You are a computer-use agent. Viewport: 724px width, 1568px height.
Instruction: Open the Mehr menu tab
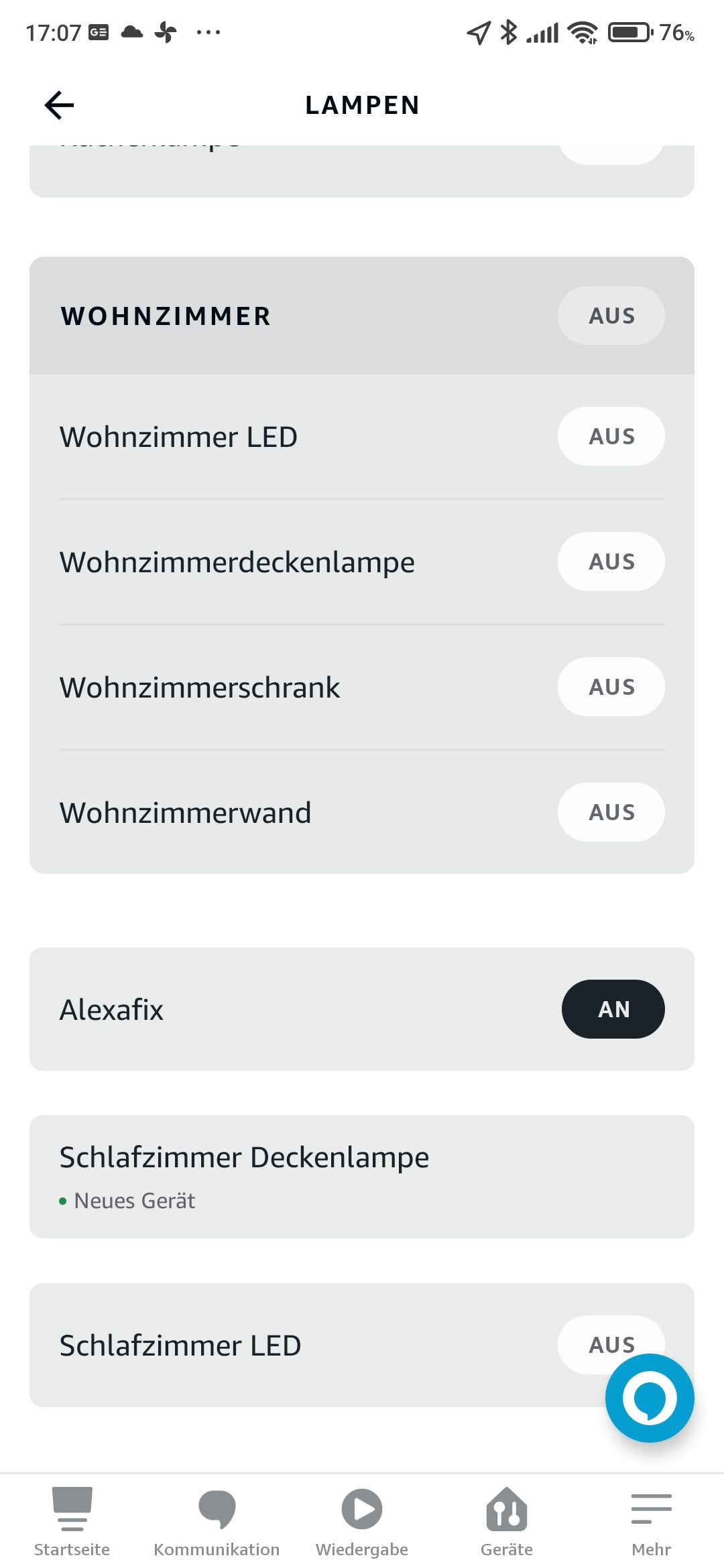pos(651,1521)
